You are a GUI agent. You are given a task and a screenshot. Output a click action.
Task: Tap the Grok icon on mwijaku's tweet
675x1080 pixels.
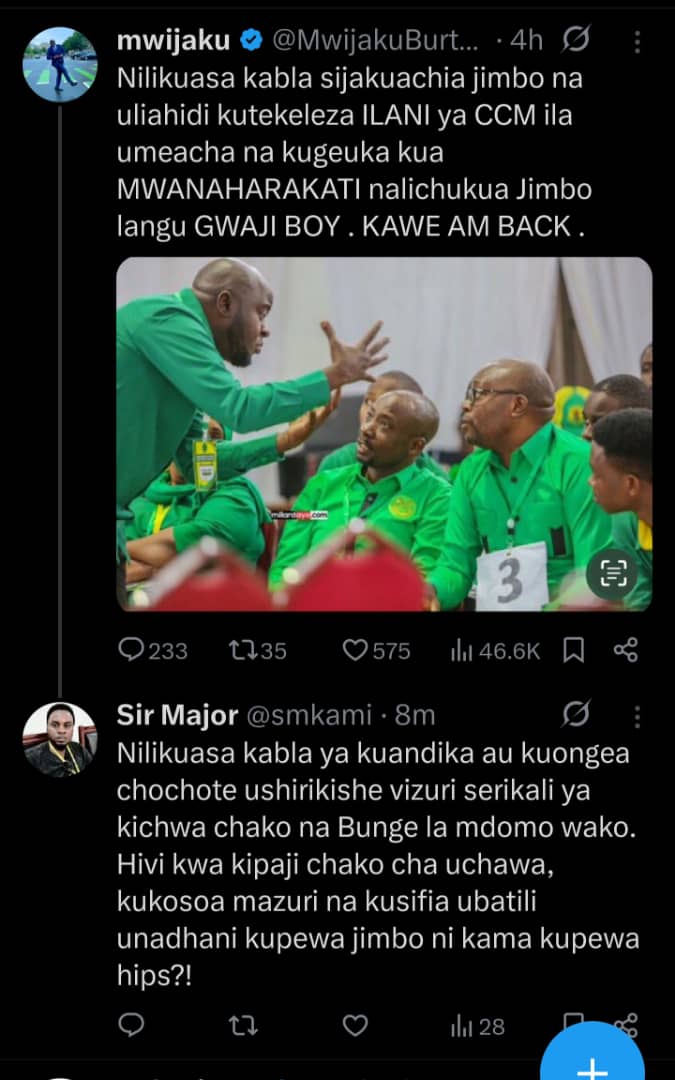pos(576,41)
